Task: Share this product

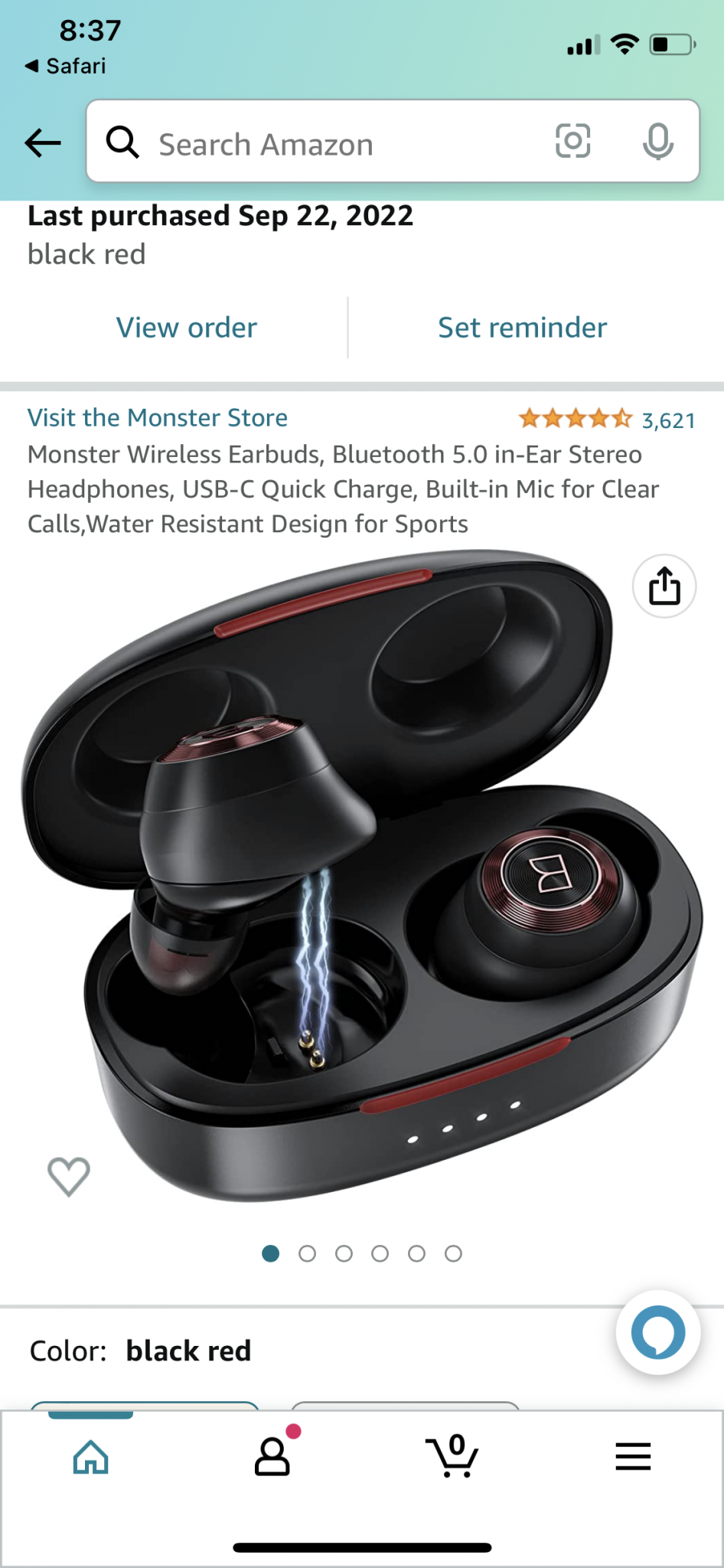Action: (x=664, y=586)
